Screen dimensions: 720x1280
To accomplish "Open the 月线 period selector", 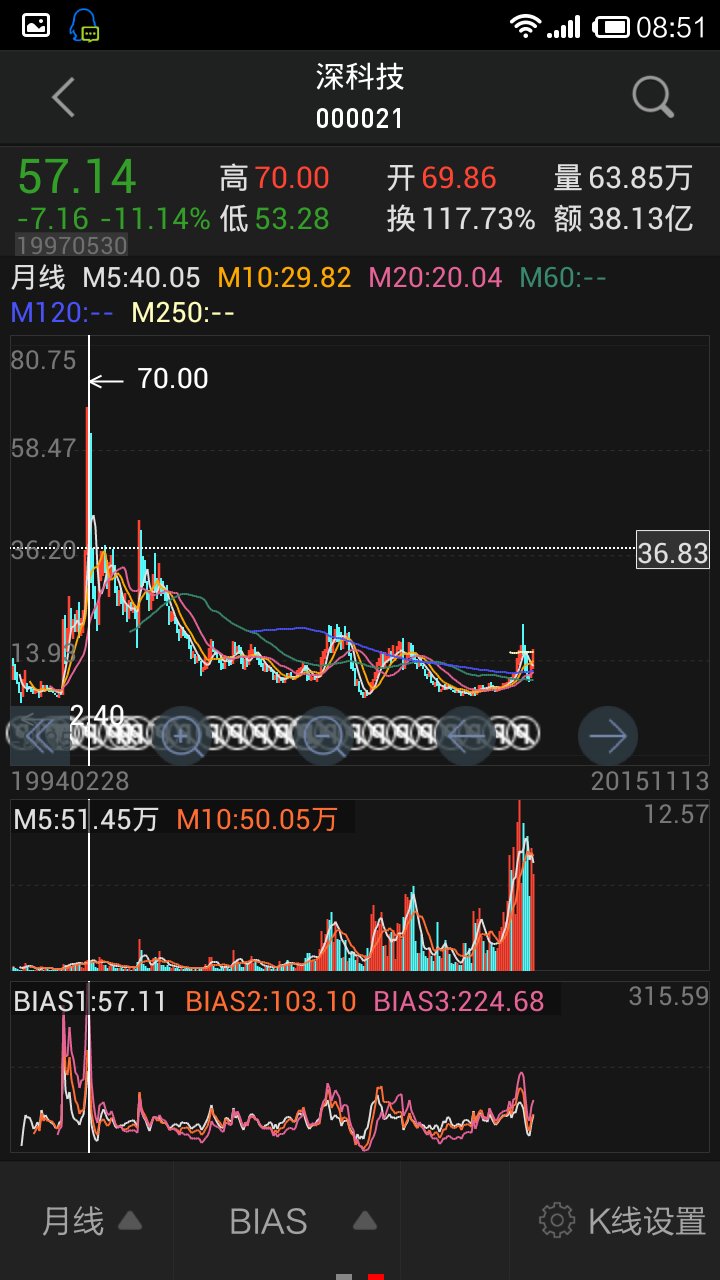I will [x=90, y=1221].
